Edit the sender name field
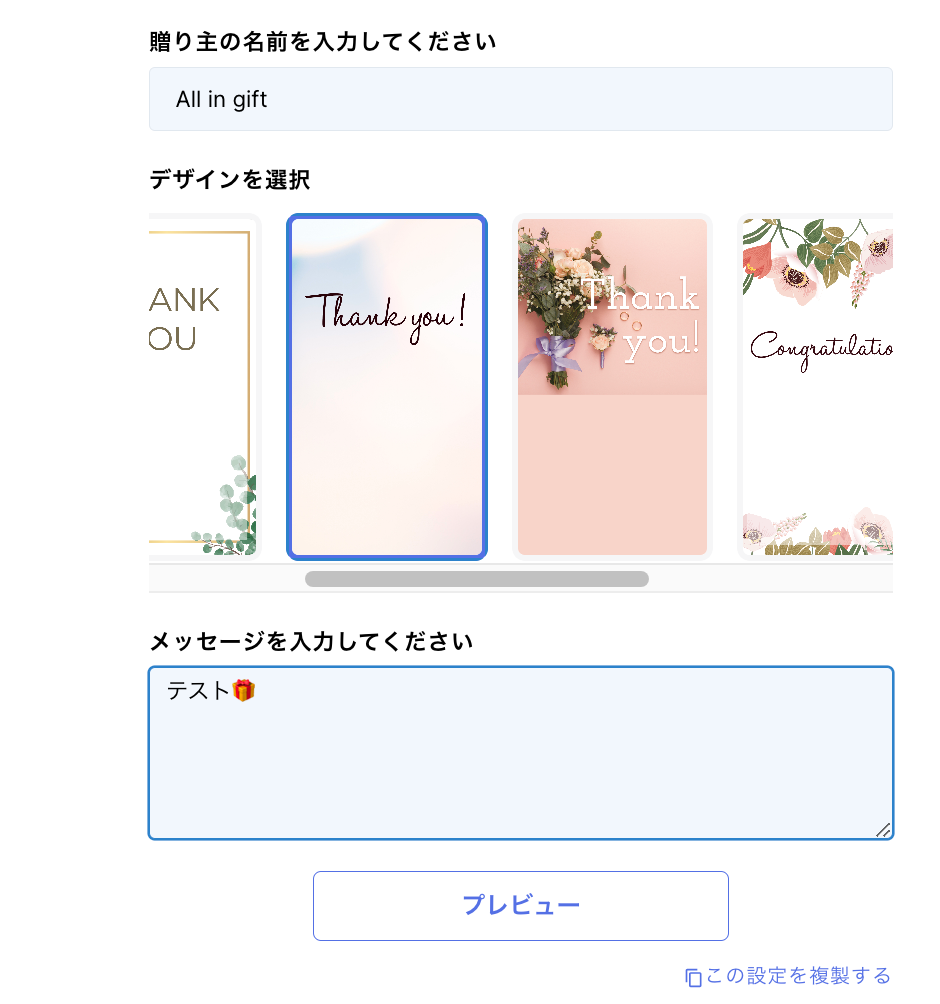The height and width of the screenshot is (1004, 940). (520, 99)
